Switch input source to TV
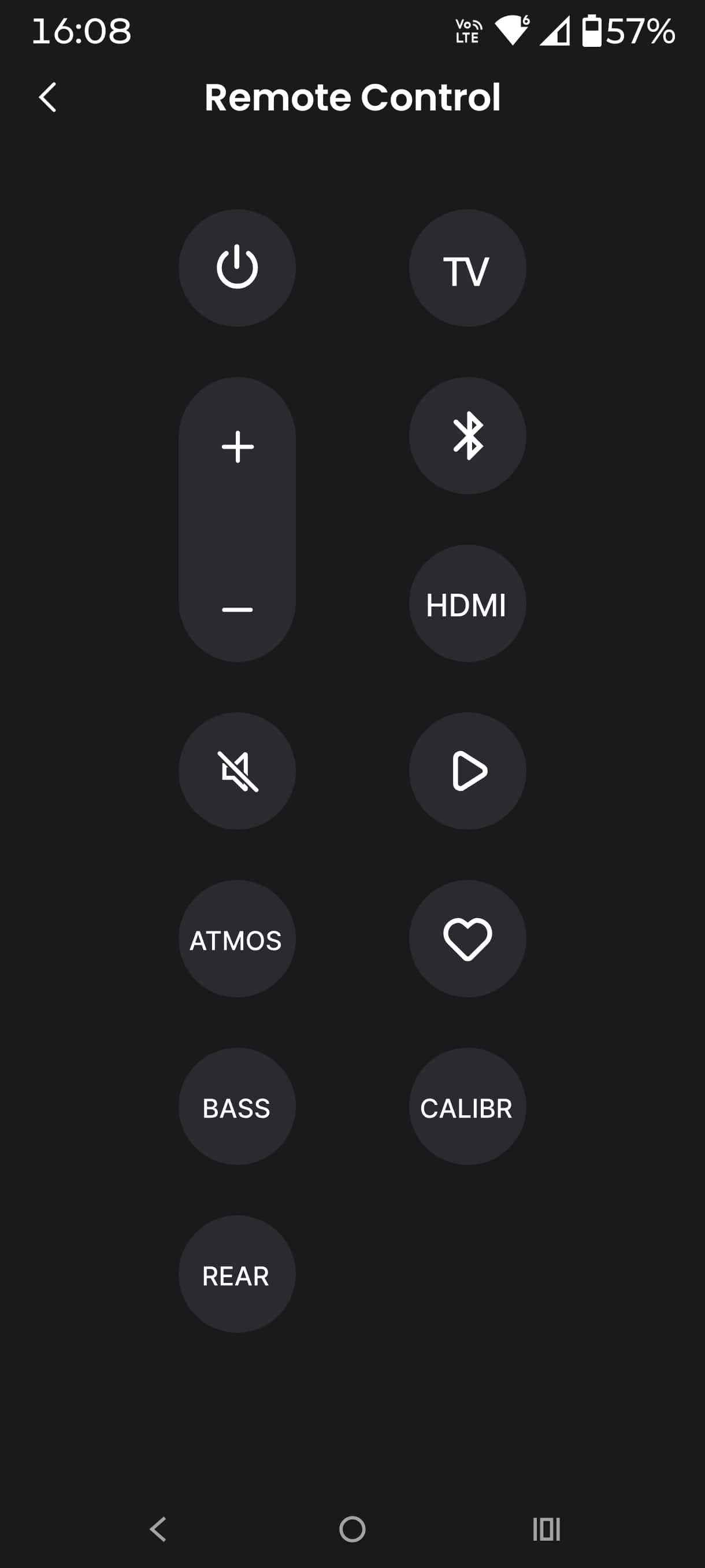 click(x=467, y=268)
